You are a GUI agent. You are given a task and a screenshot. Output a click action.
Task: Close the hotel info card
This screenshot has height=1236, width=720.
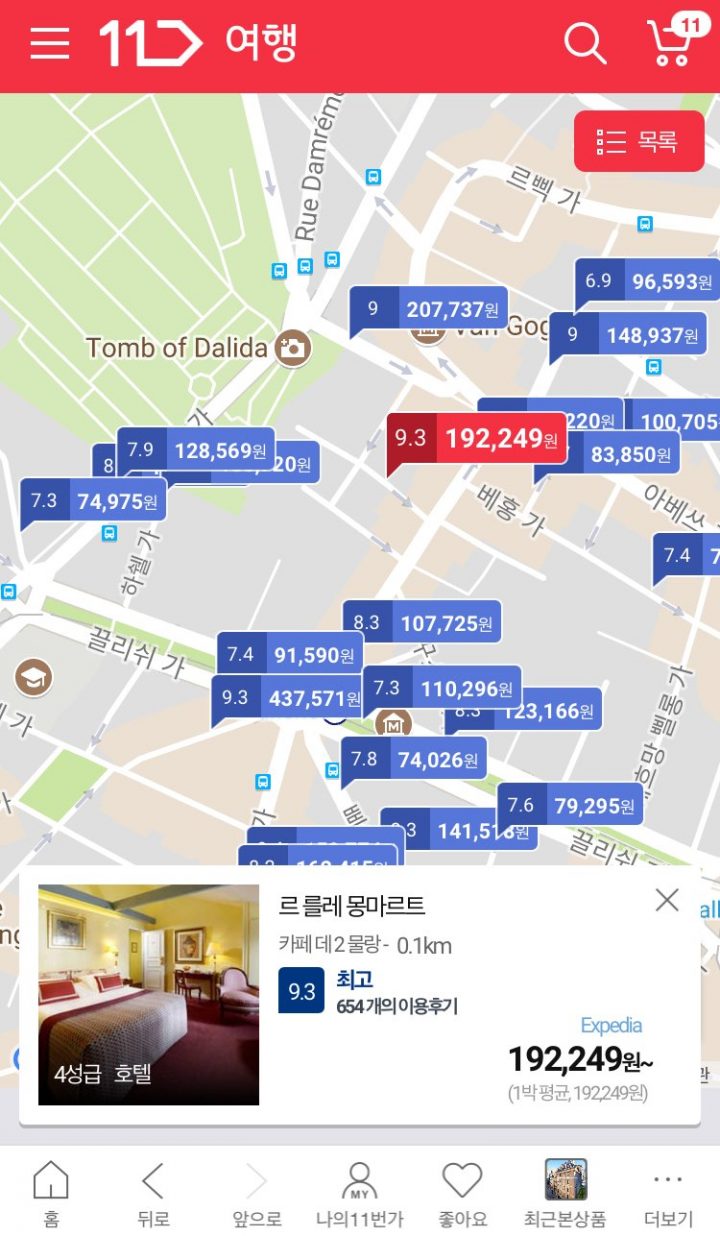point(667,901)
